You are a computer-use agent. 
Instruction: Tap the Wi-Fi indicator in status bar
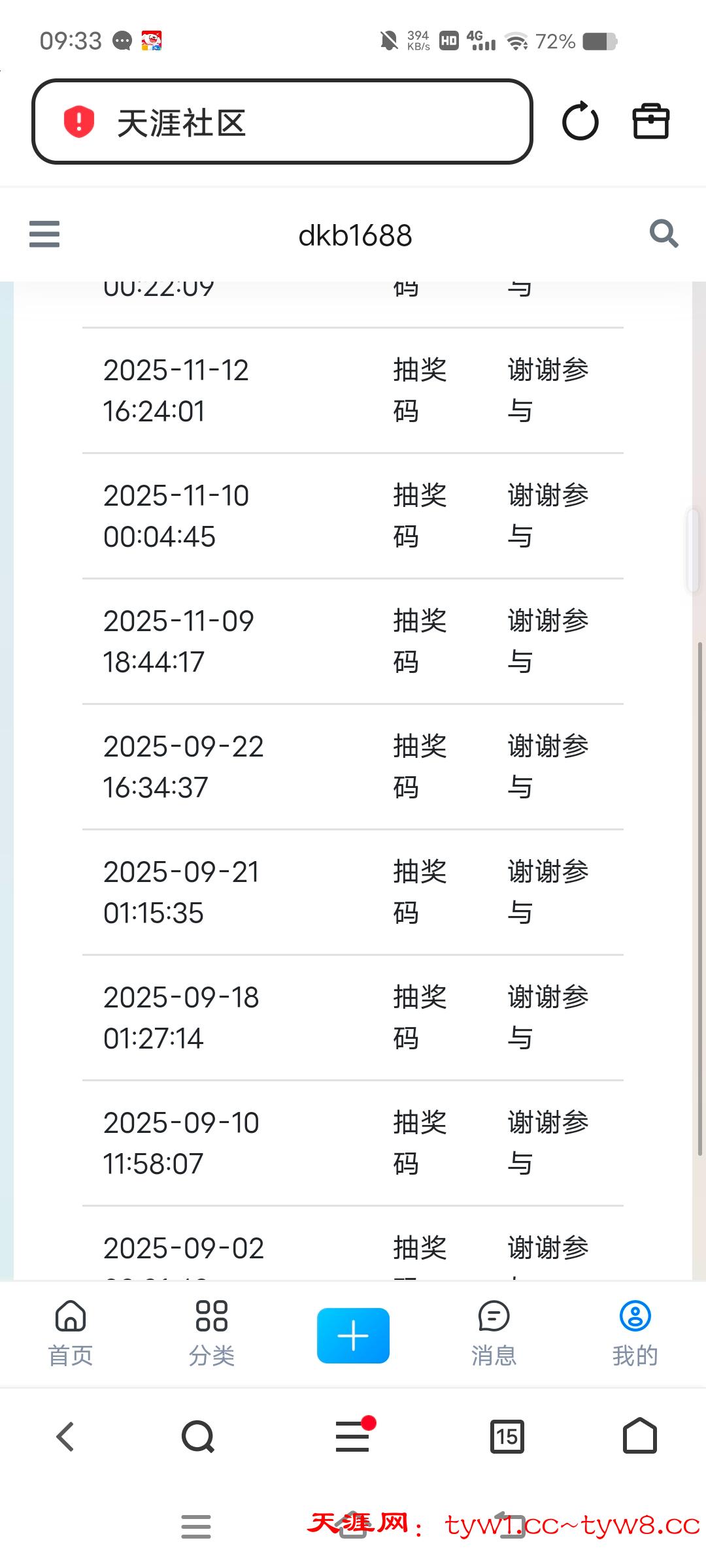(518, 41)
